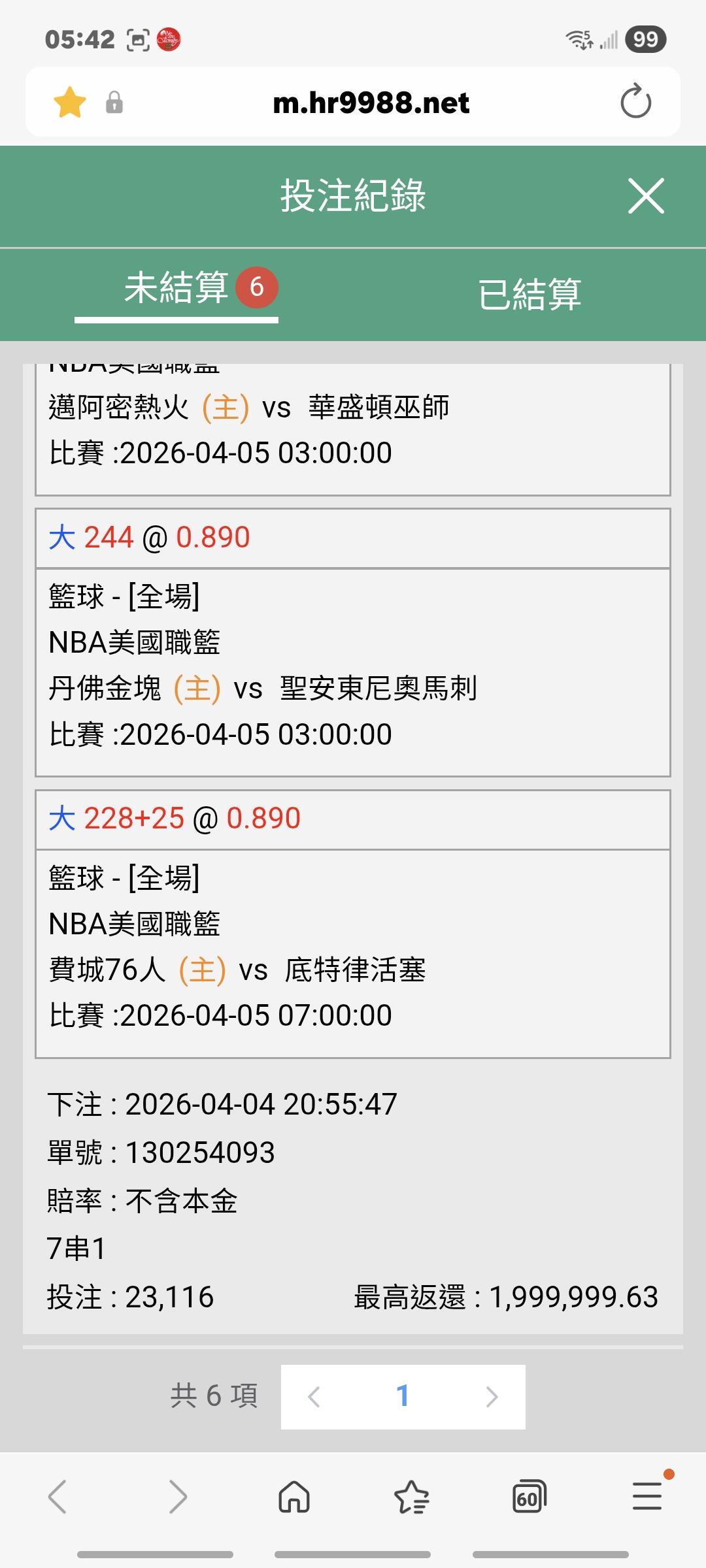706x1568 pixels.
Task: Go to the previous results page
Action: [314, 1397]
